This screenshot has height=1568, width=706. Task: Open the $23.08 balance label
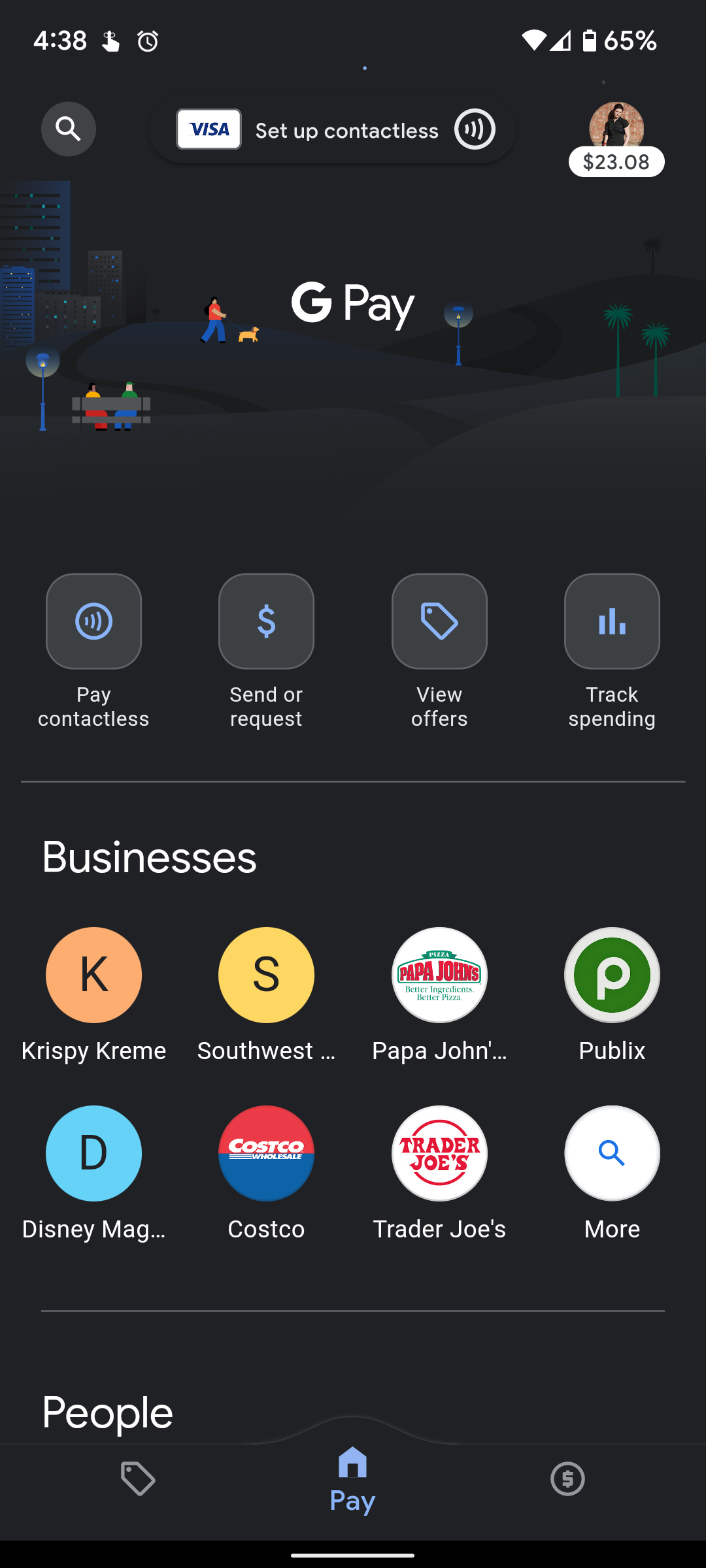coord(616,161)
